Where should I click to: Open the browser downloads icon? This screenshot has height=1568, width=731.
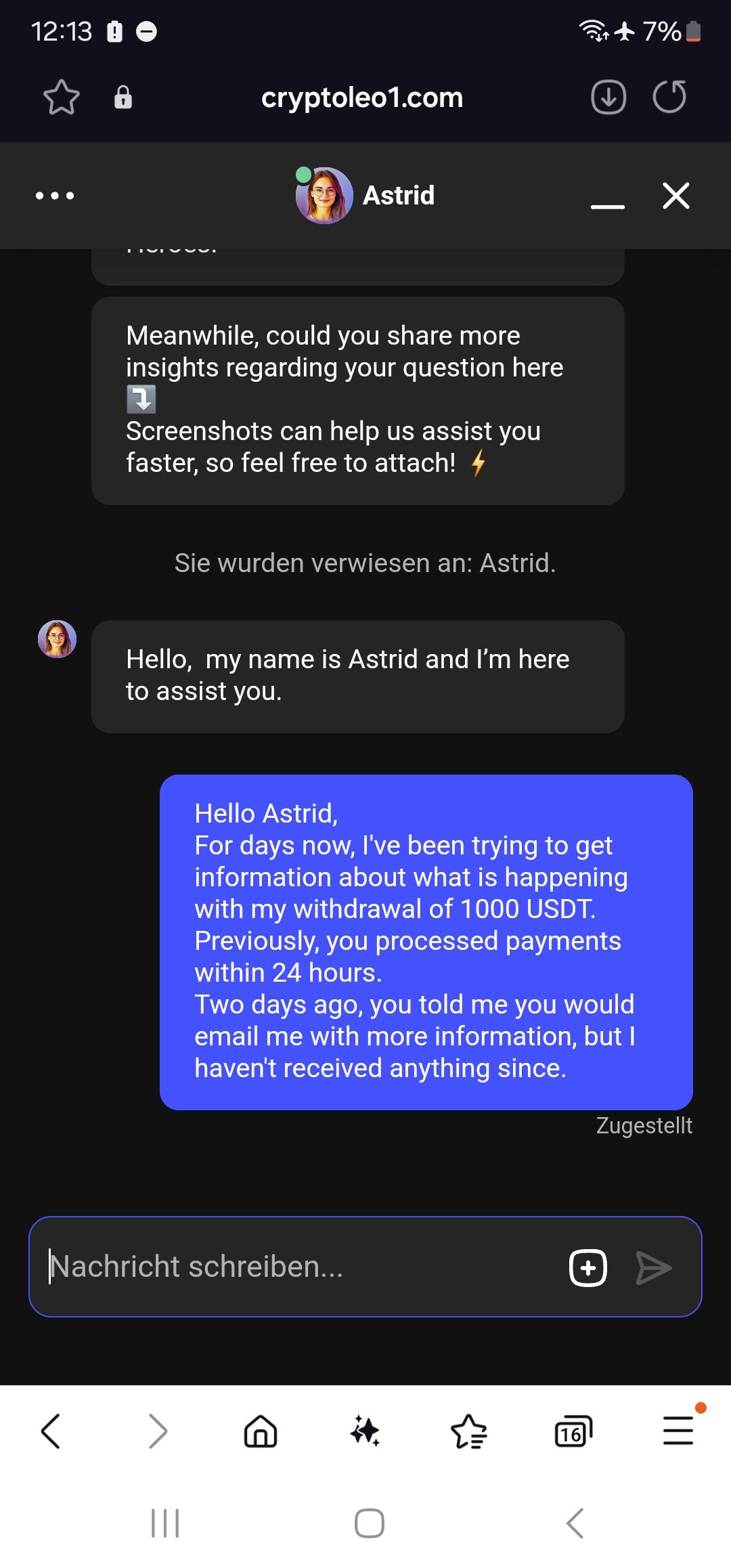click(608, 97)
